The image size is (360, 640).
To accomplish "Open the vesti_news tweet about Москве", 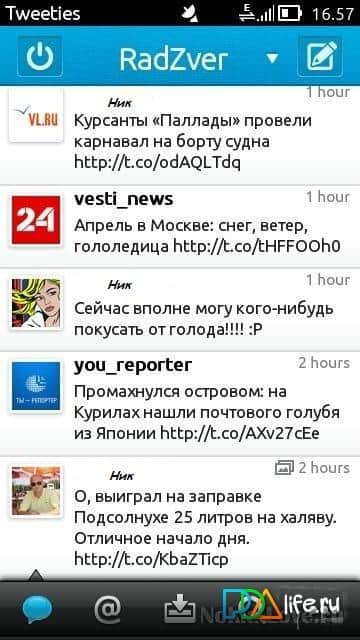I will coord(180,227).
